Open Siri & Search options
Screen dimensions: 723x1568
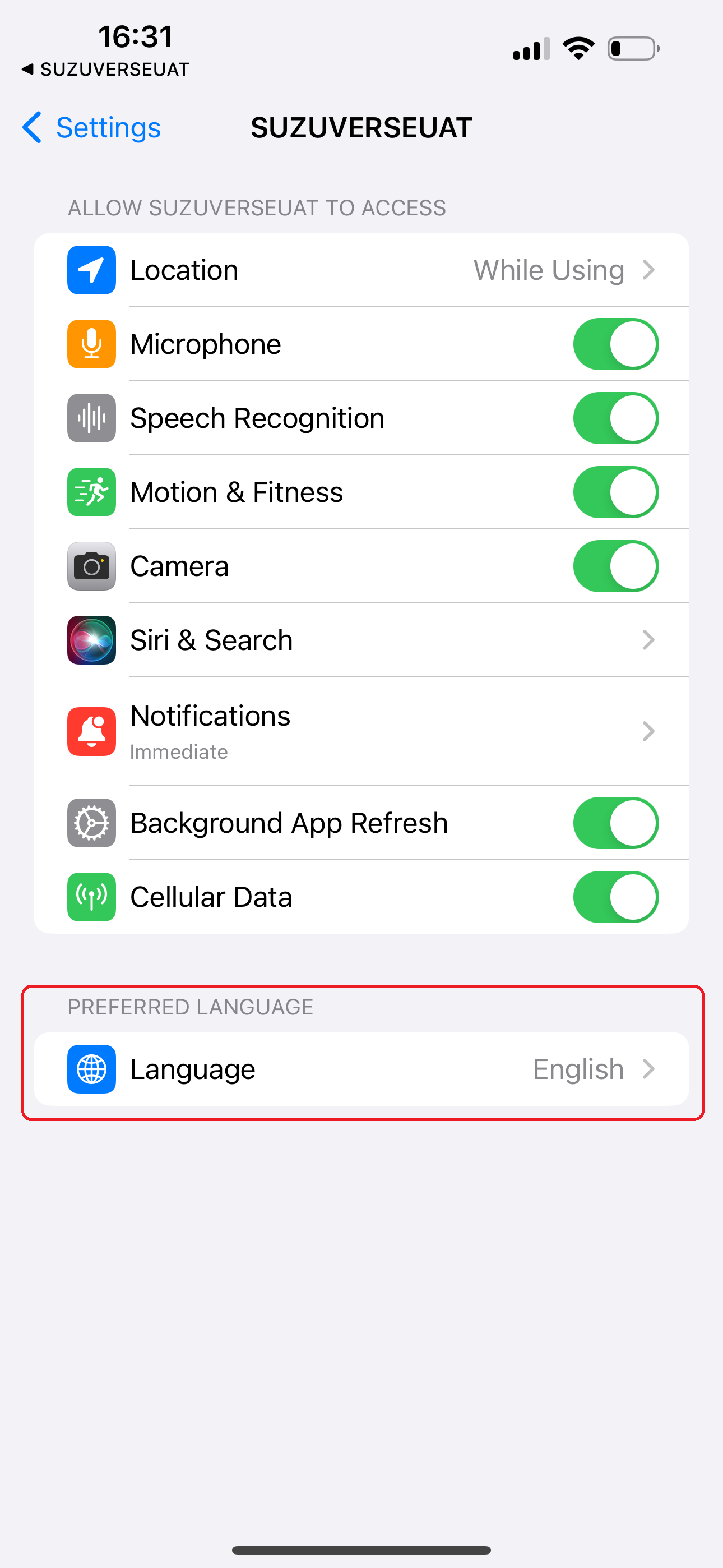tap(361, 640)
